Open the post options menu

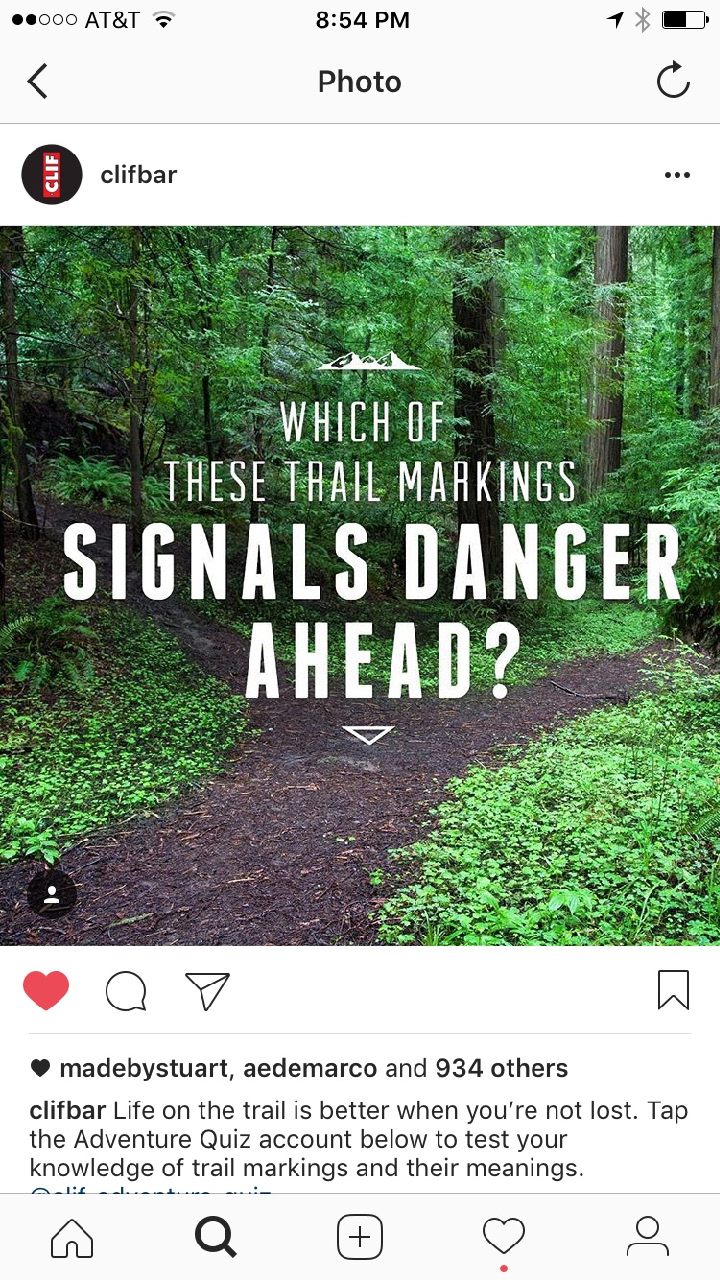coord(677,175)
